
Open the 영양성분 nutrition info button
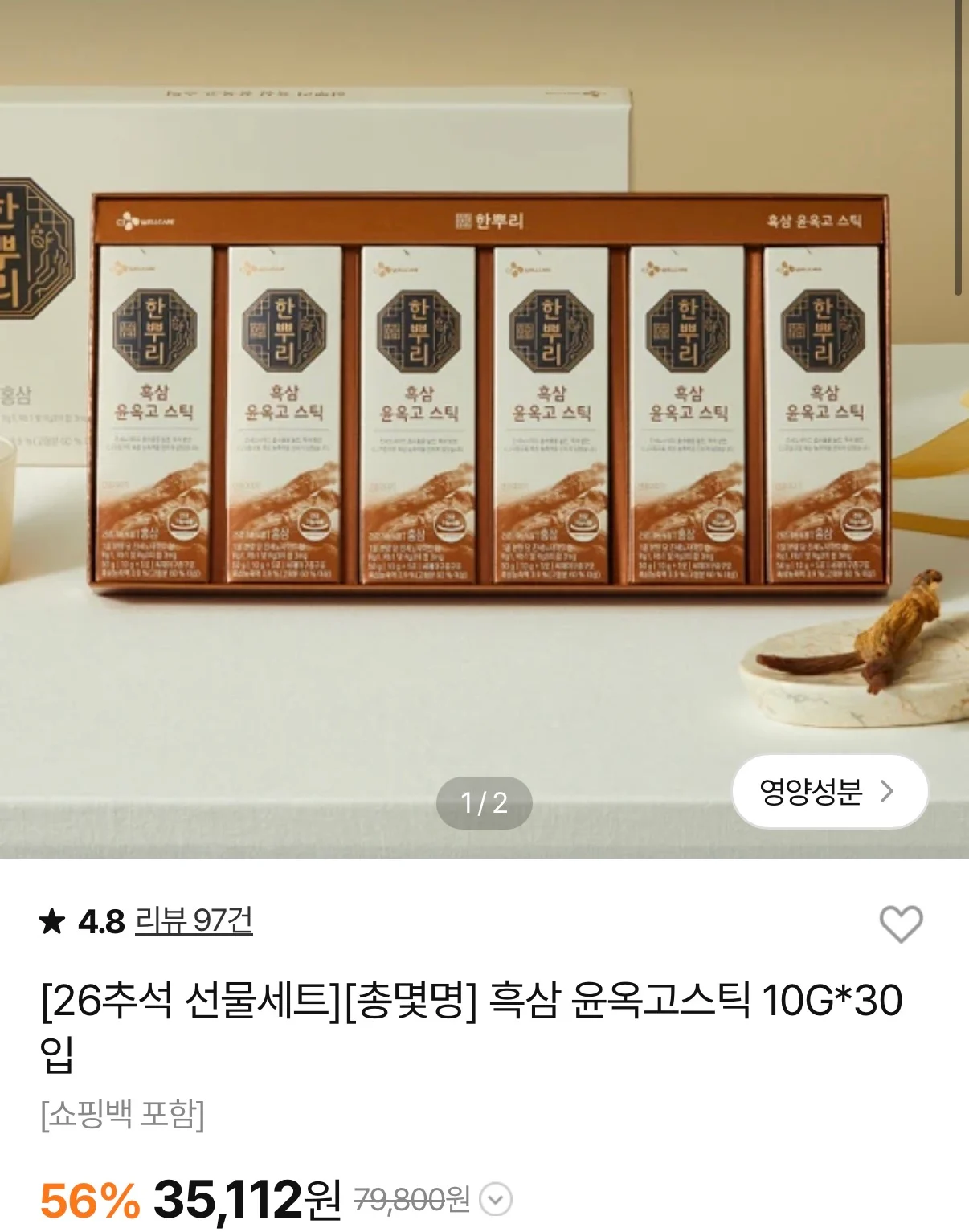click(x=830, y=791)
